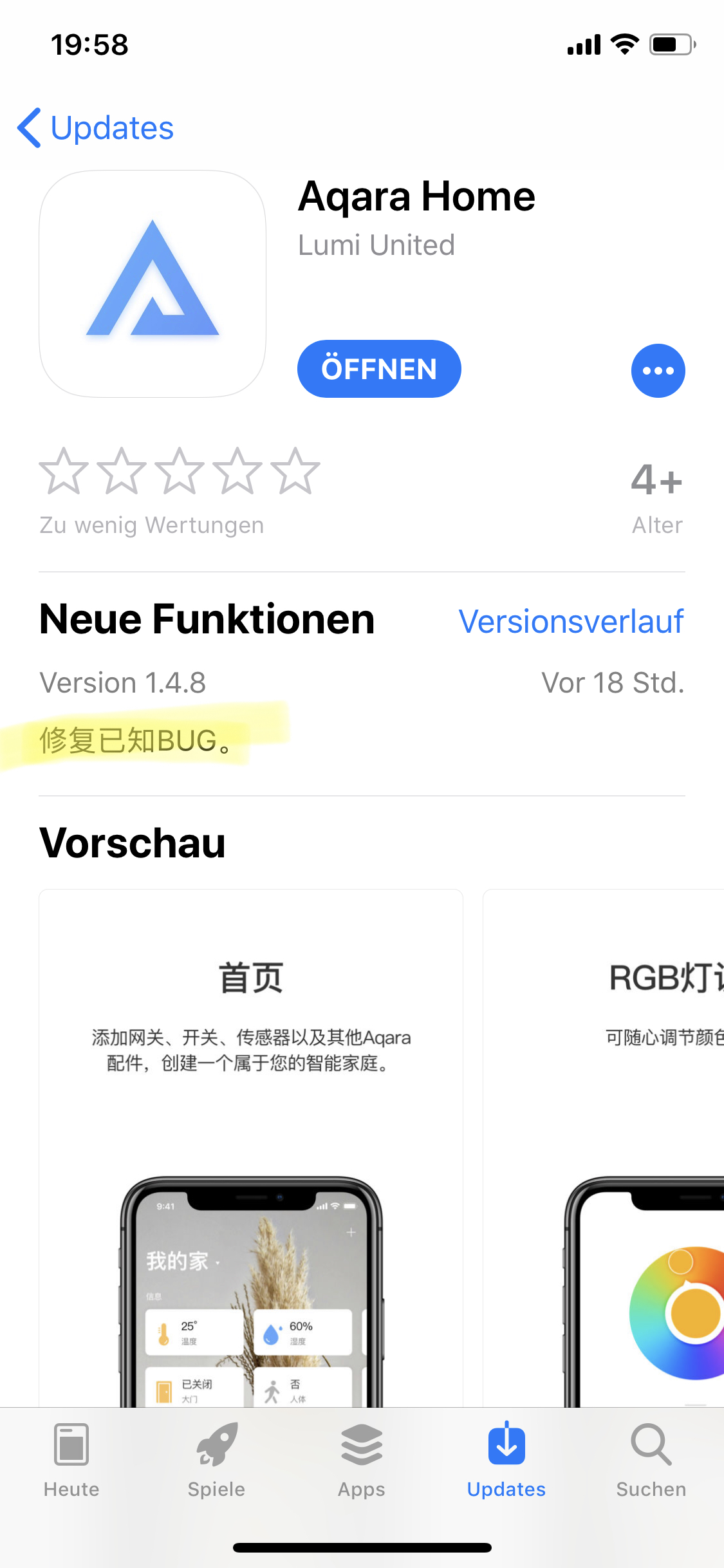Open the Versionsverlauf link
This screenshot has height=1568, width=724.
pyautogui.click(x=571, y=622)
